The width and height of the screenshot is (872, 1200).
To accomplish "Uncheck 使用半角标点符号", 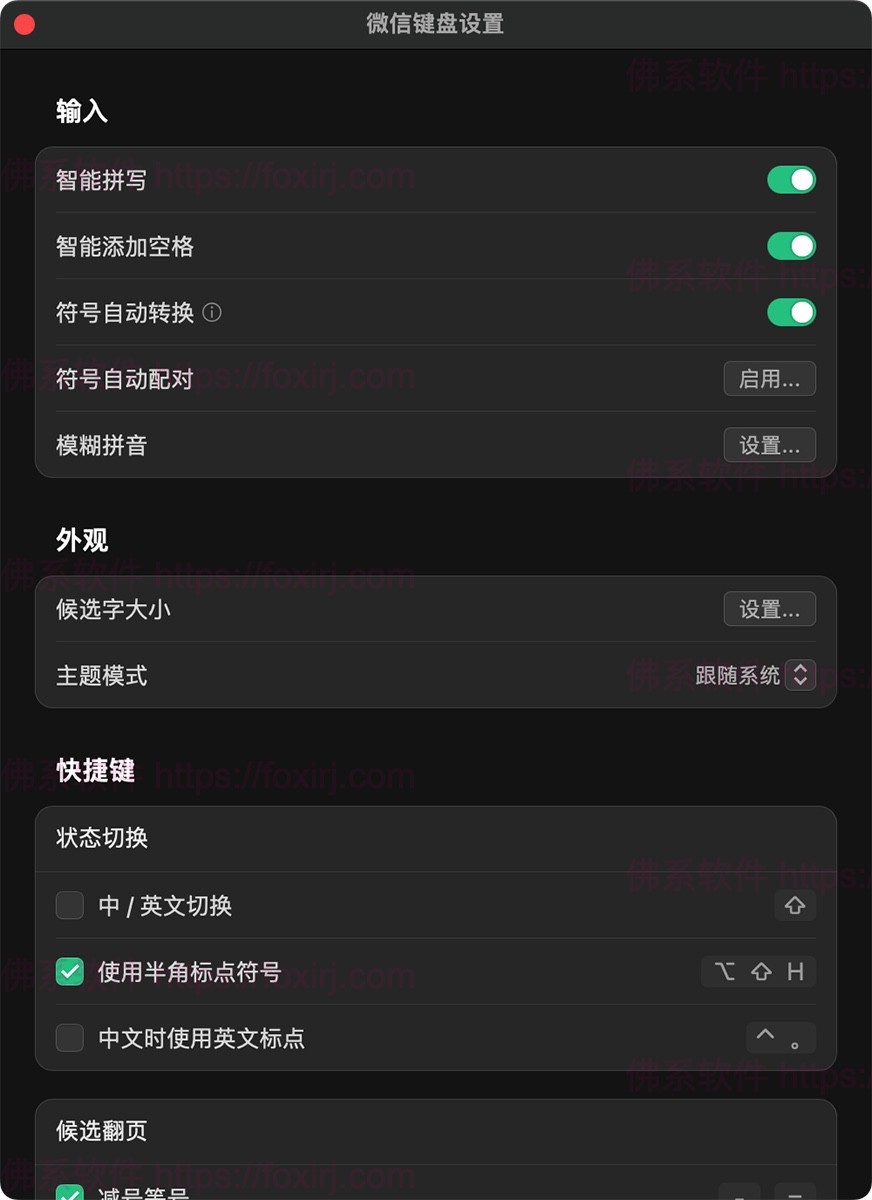I will click(69, 971).
